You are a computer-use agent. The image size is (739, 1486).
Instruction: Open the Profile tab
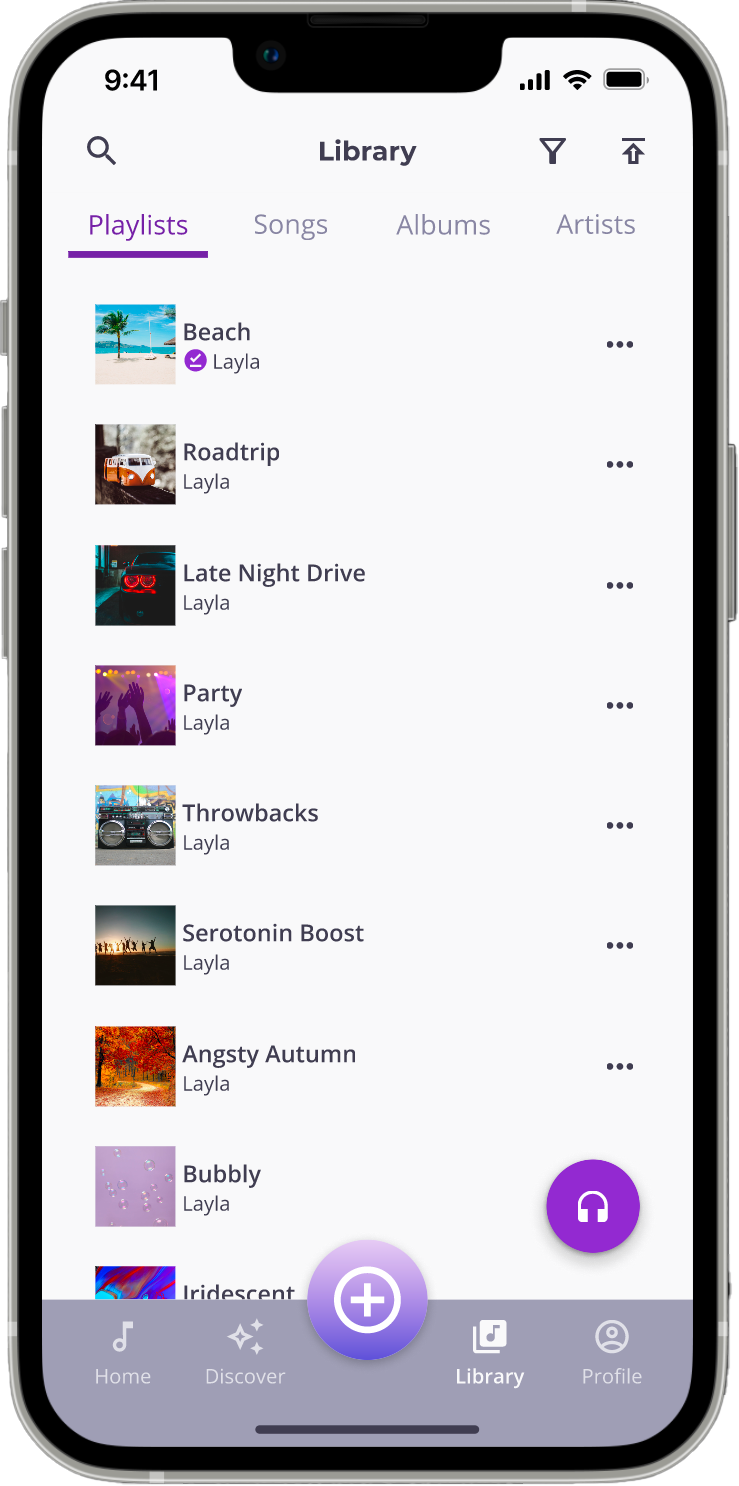coord(611,1352)
